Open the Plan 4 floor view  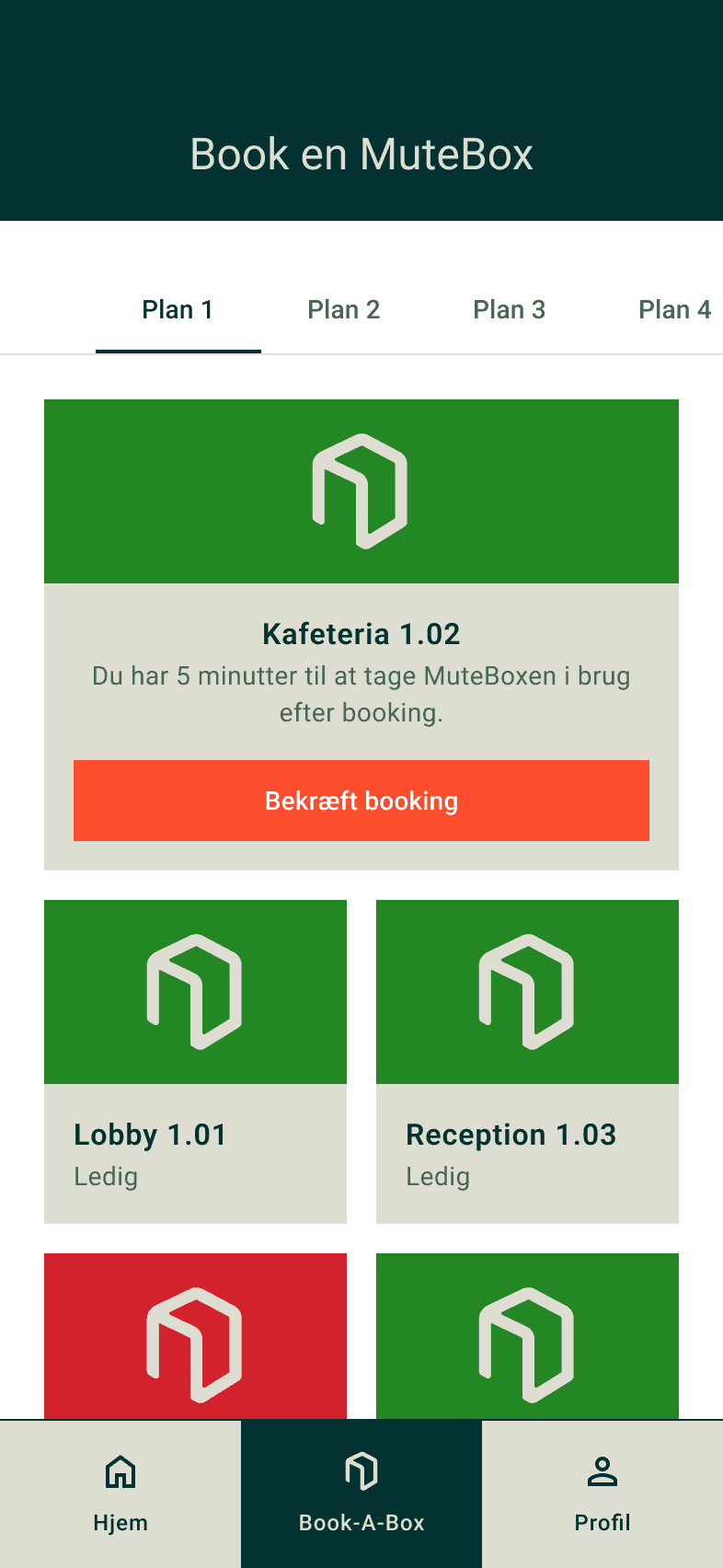[x=674, y=309]
